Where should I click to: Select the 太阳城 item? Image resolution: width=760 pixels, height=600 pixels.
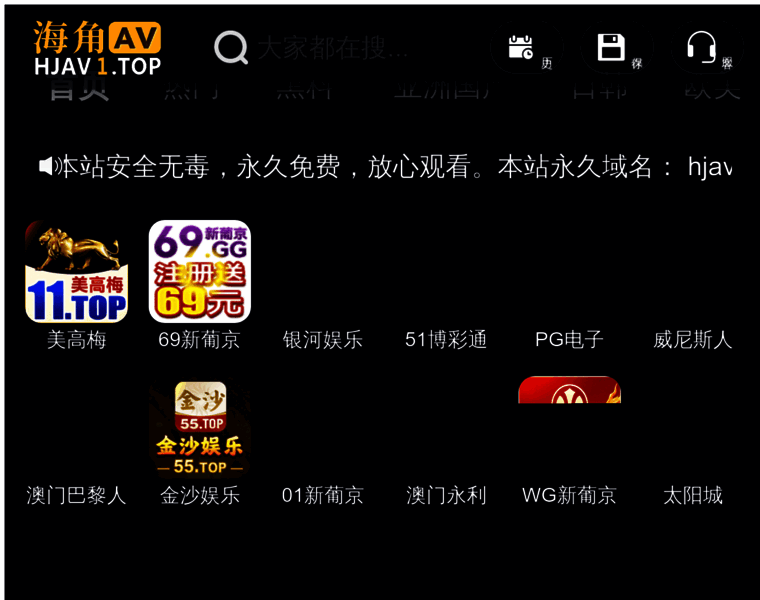692,494
